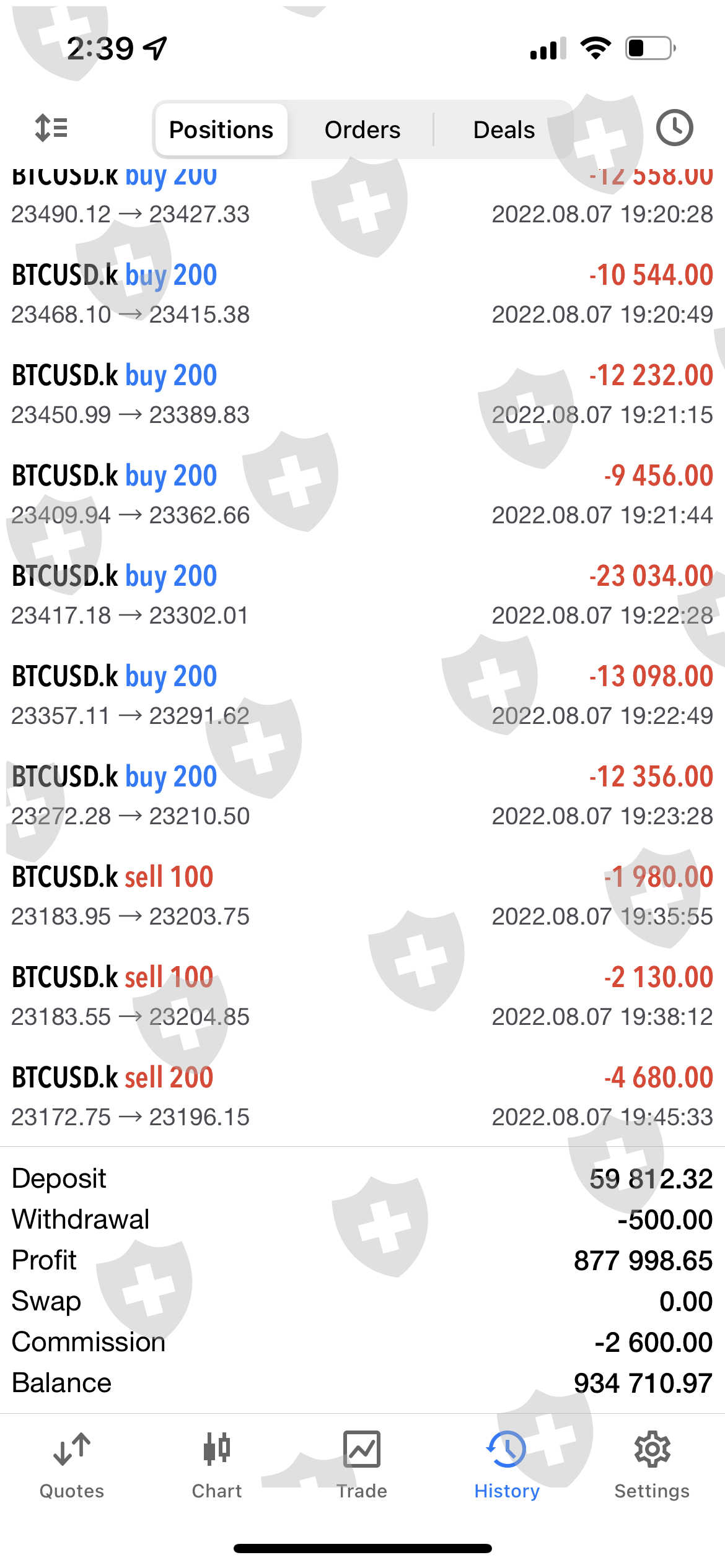Switch to the Deals segment
The width and height of the screenshot is (725, 1568).
(504, 130)
